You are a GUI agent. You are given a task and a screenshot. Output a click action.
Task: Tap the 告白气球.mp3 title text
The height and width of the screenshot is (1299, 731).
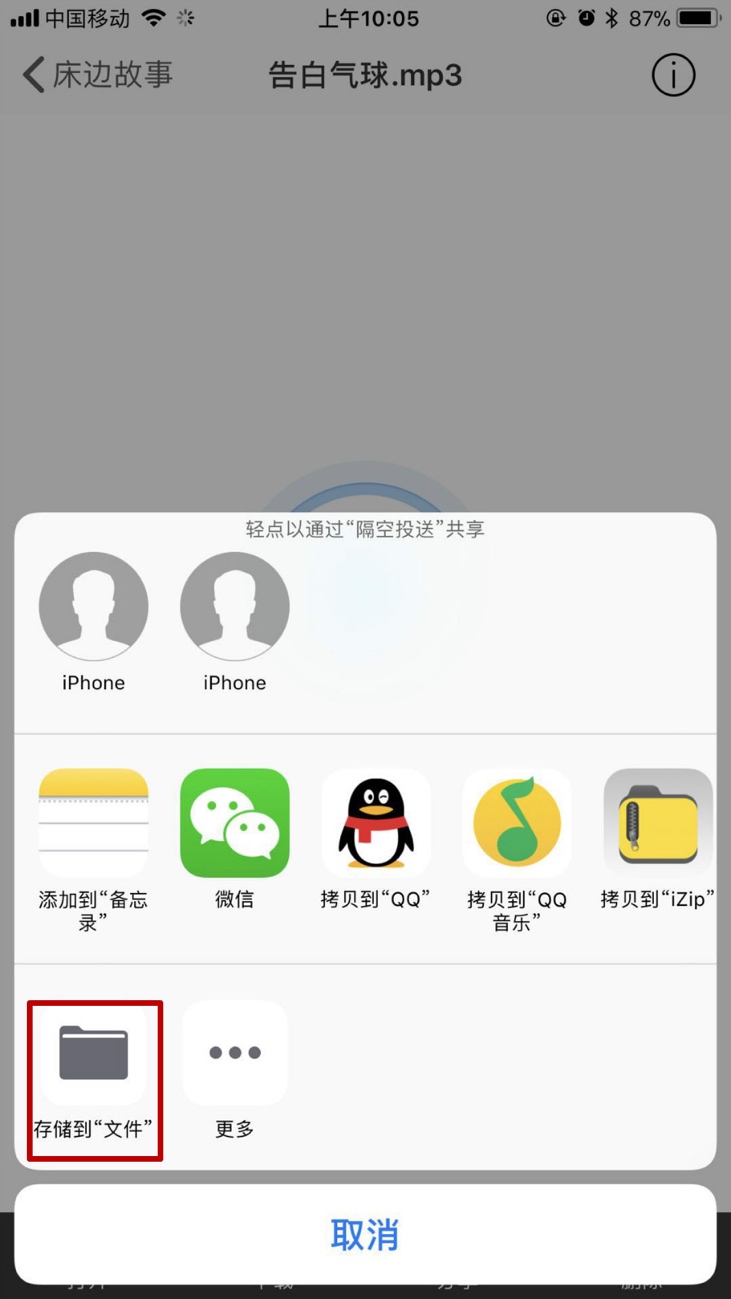point(365,75)
